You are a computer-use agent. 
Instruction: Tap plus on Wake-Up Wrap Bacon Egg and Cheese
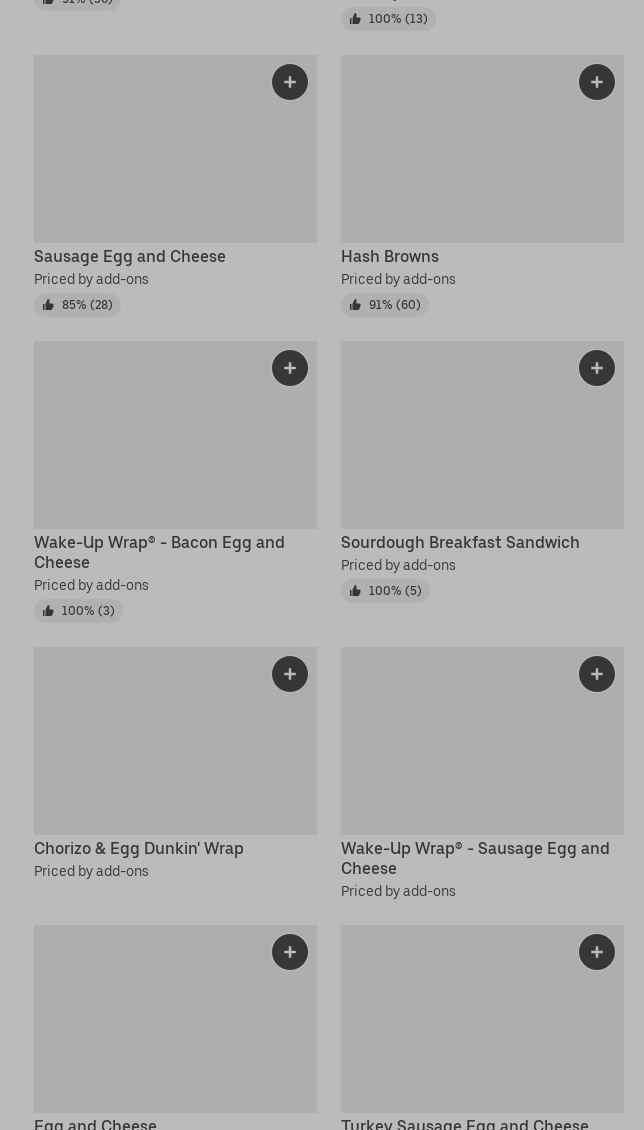[290, 368]
